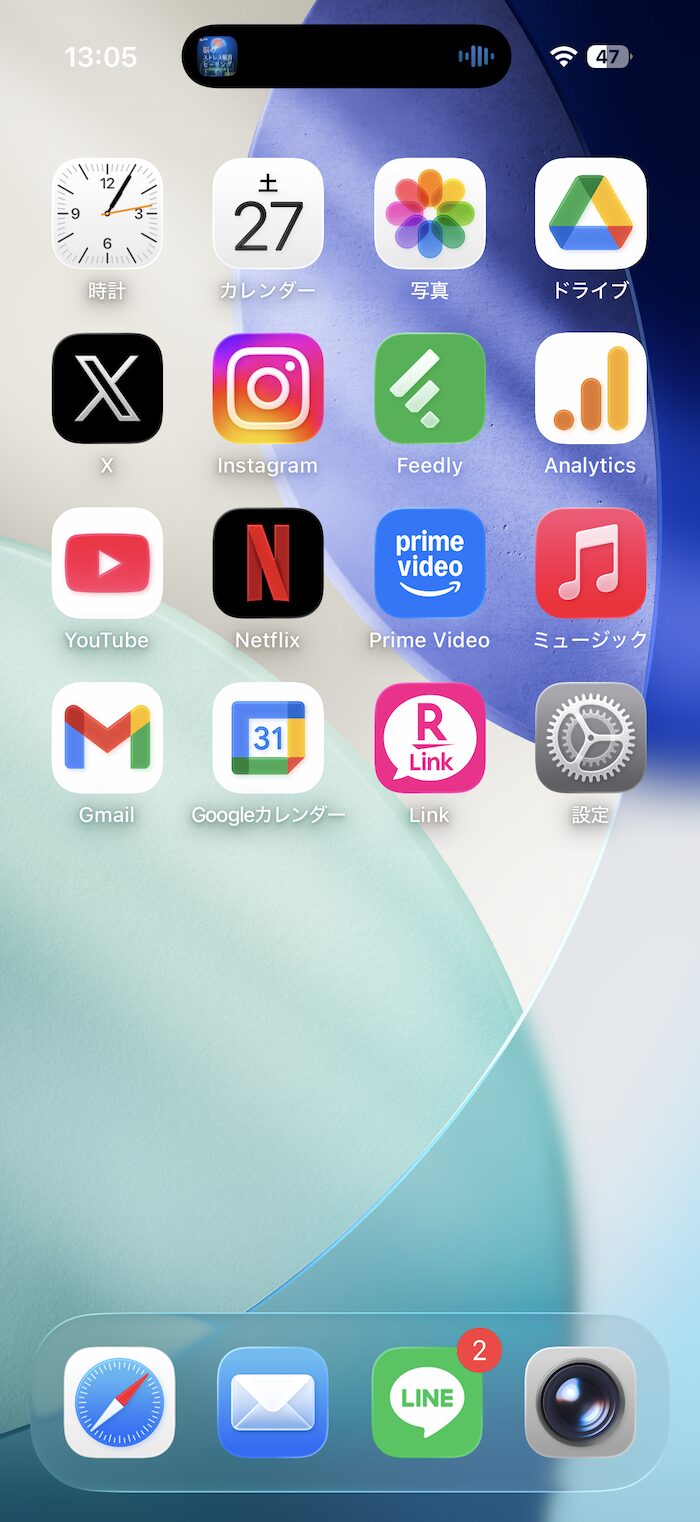Image resolution: width=700 pixels, height=1522 pixels.
Task: Launch Feedly
Action: tap(429, 388)
